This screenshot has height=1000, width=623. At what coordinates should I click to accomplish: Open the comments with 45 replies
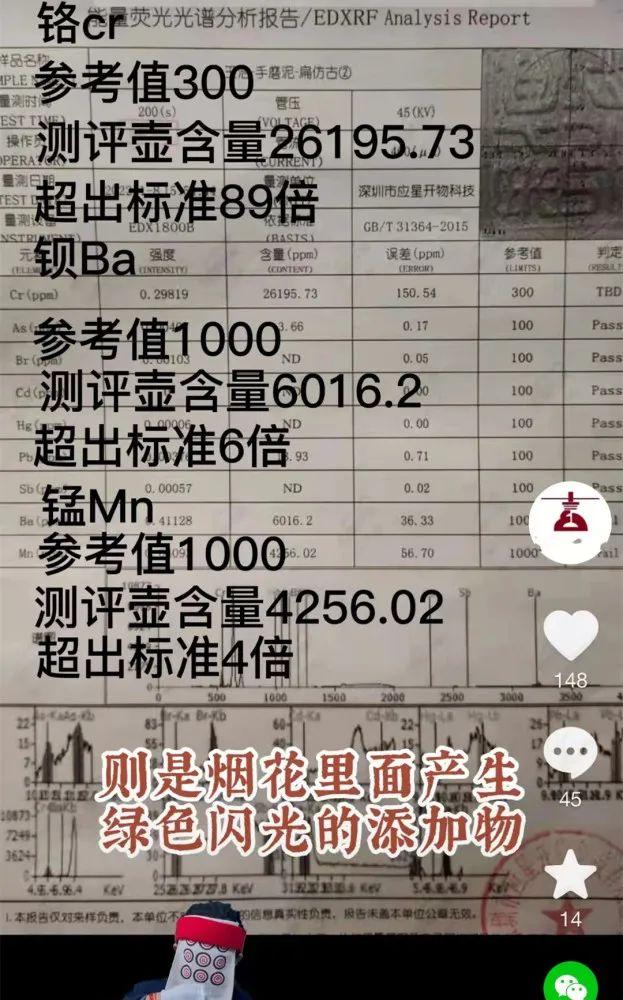(570, 753)
